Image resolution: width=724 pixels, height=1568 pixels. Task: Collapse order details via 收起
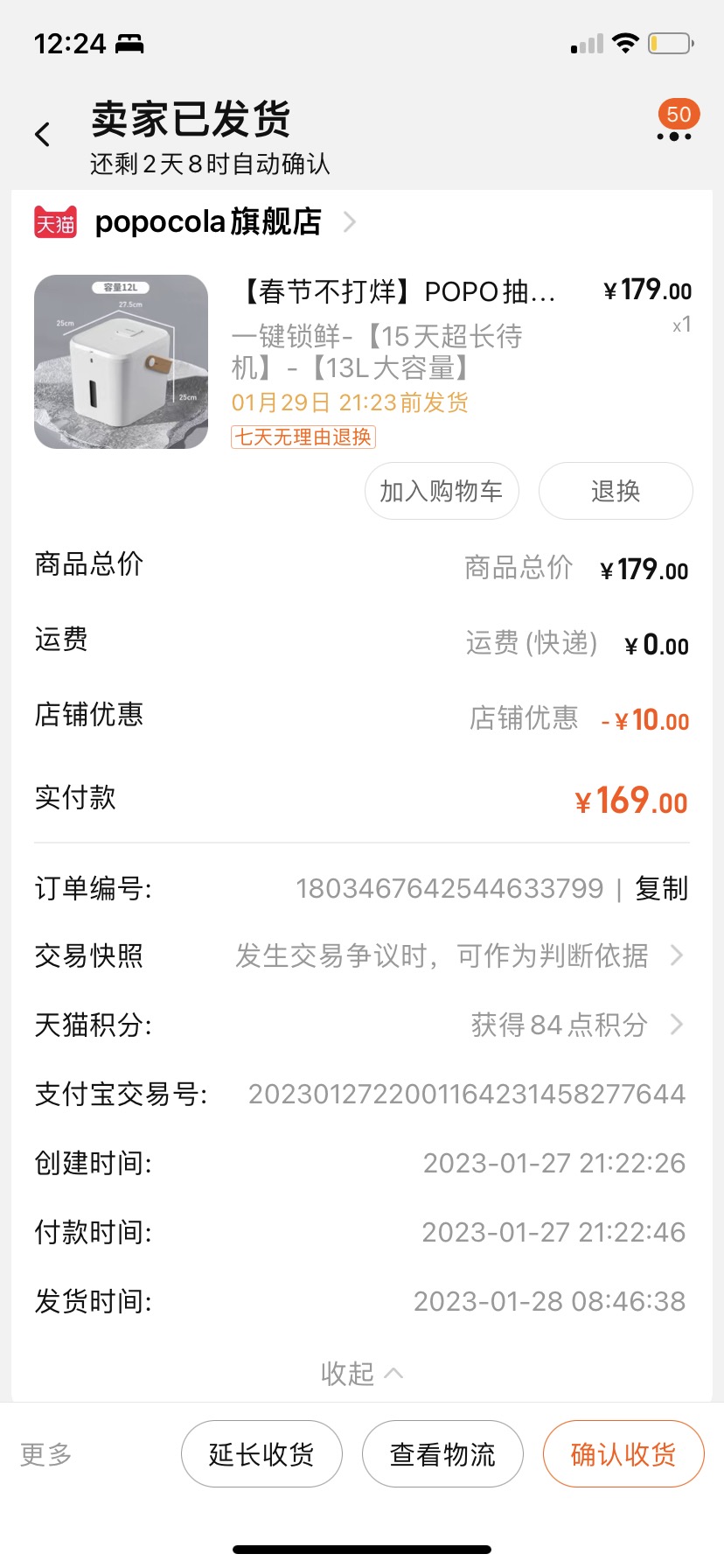tap(361, 1373)
